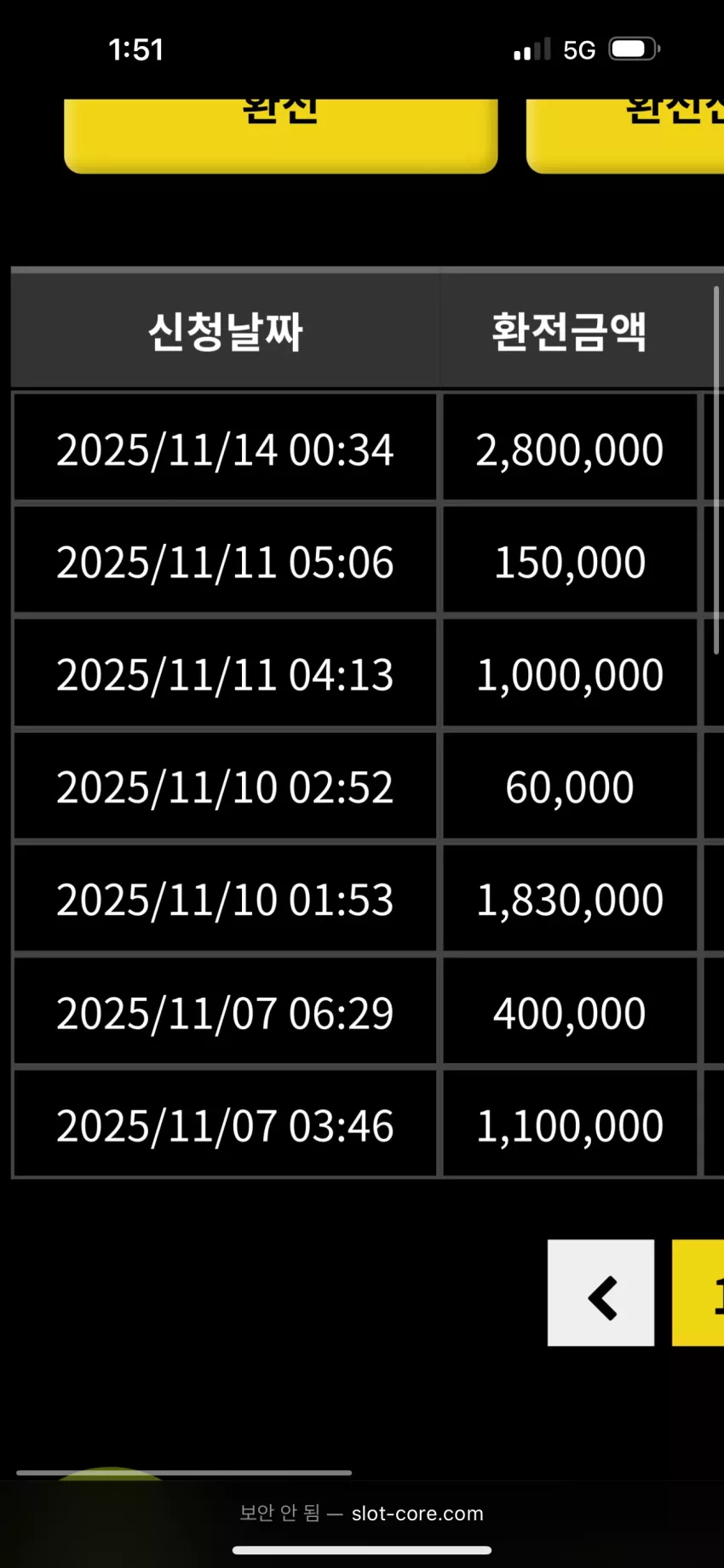Tap the second yellow 환전신청 button

click(x=625, y=135)
